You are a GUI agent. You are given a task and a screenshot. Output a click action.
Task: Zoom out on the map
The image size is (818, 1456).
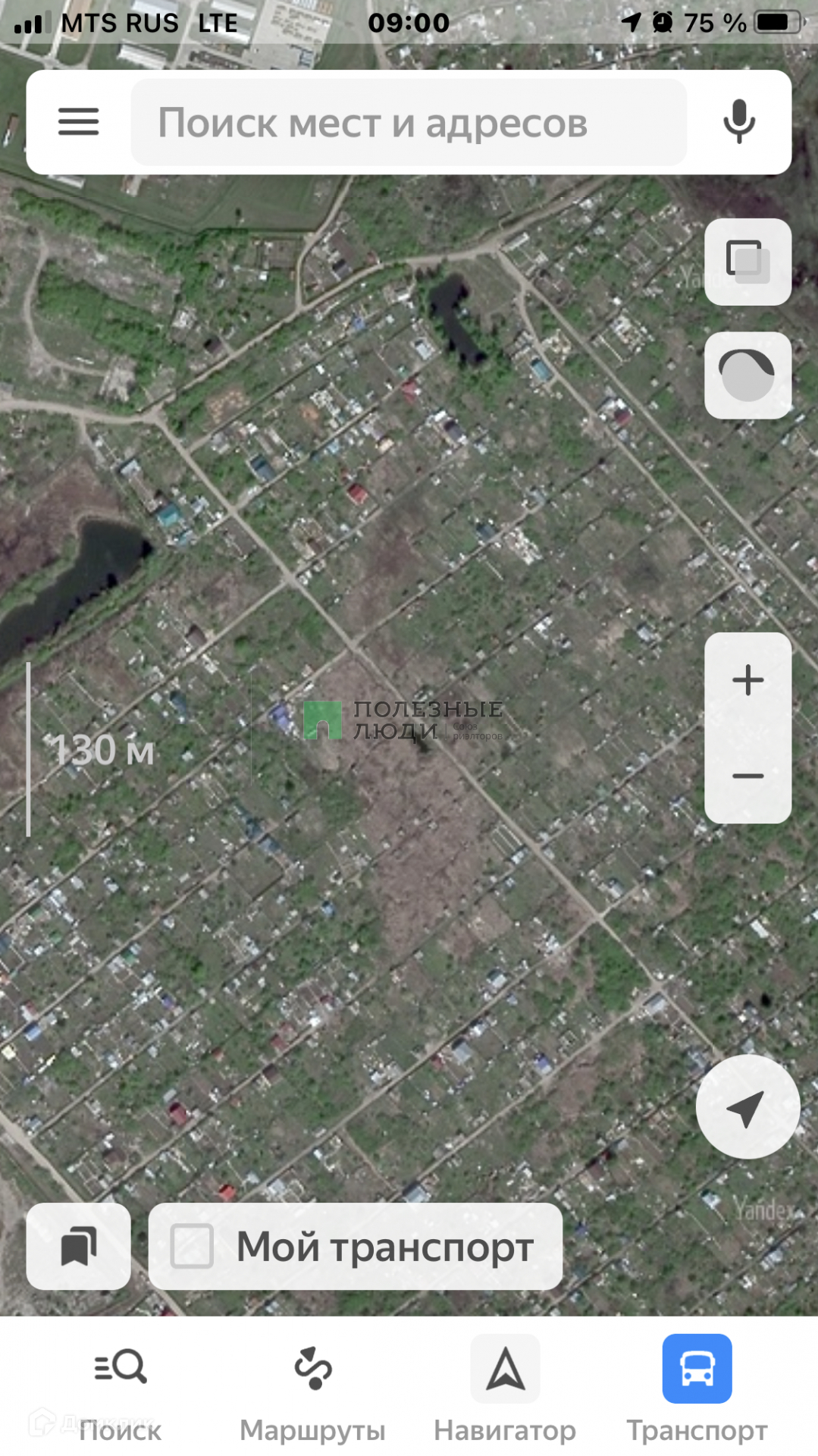747,776
